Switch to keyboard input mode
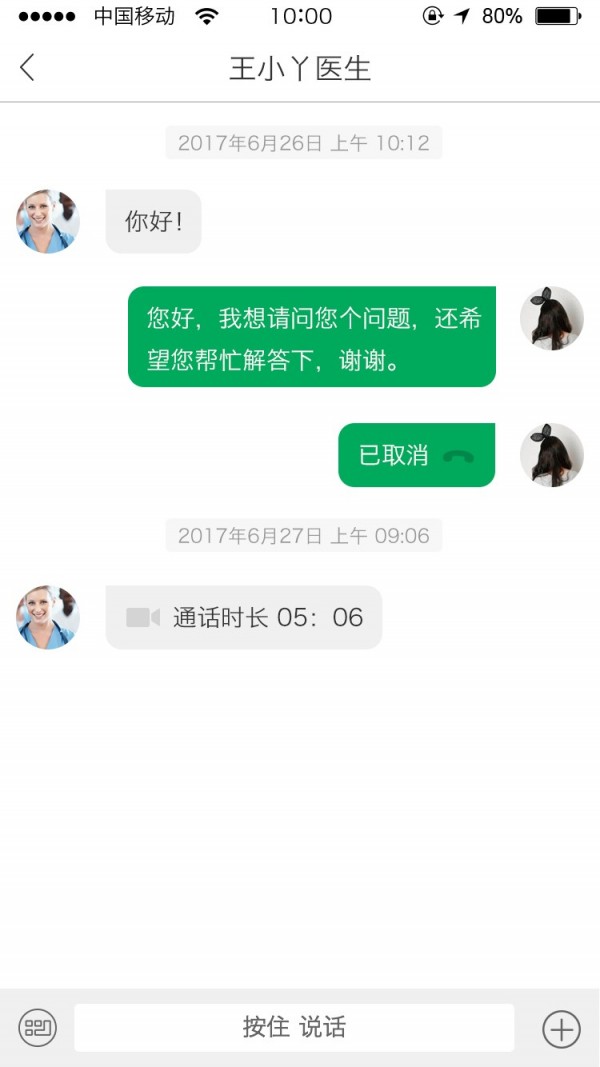The image size is (600, 1067). click(38, 1027)
